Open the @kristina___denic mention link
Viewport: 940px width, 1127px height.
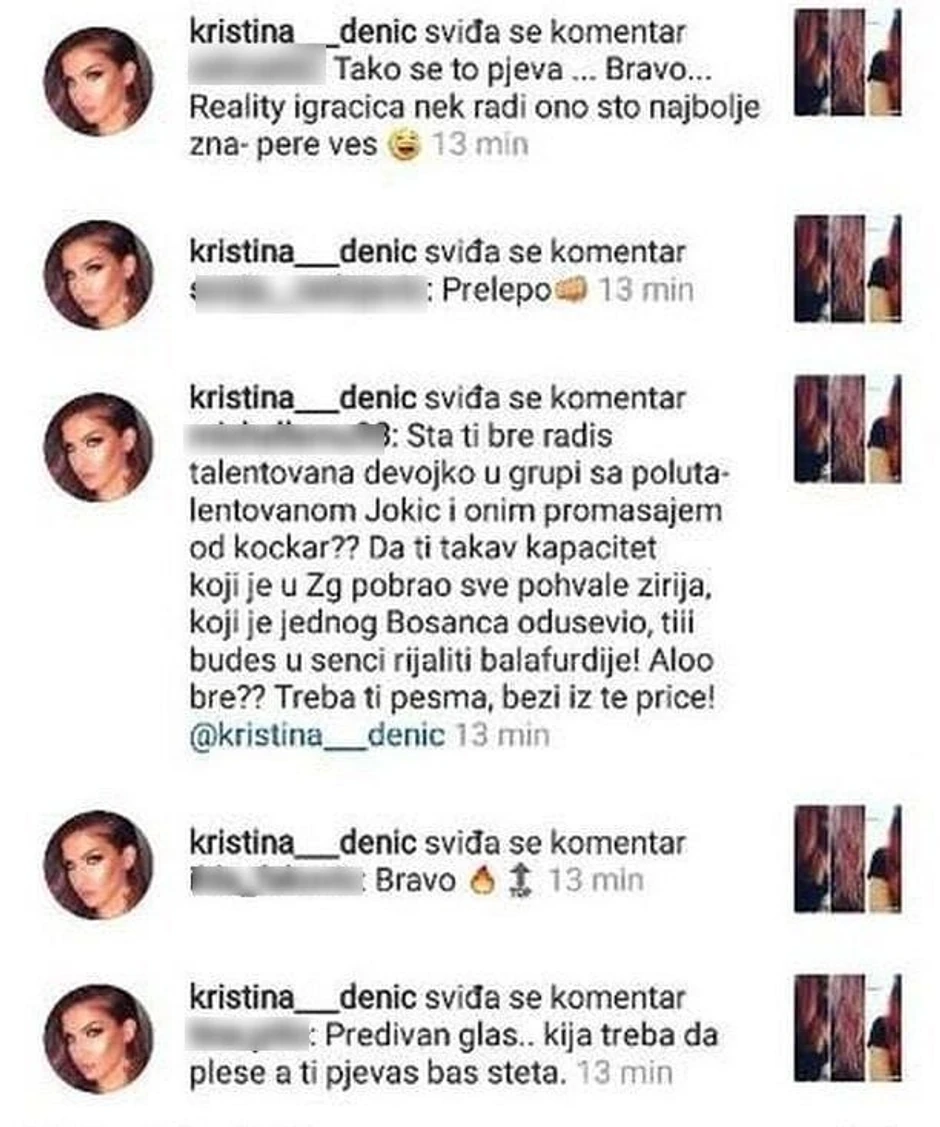coord(317,736)
